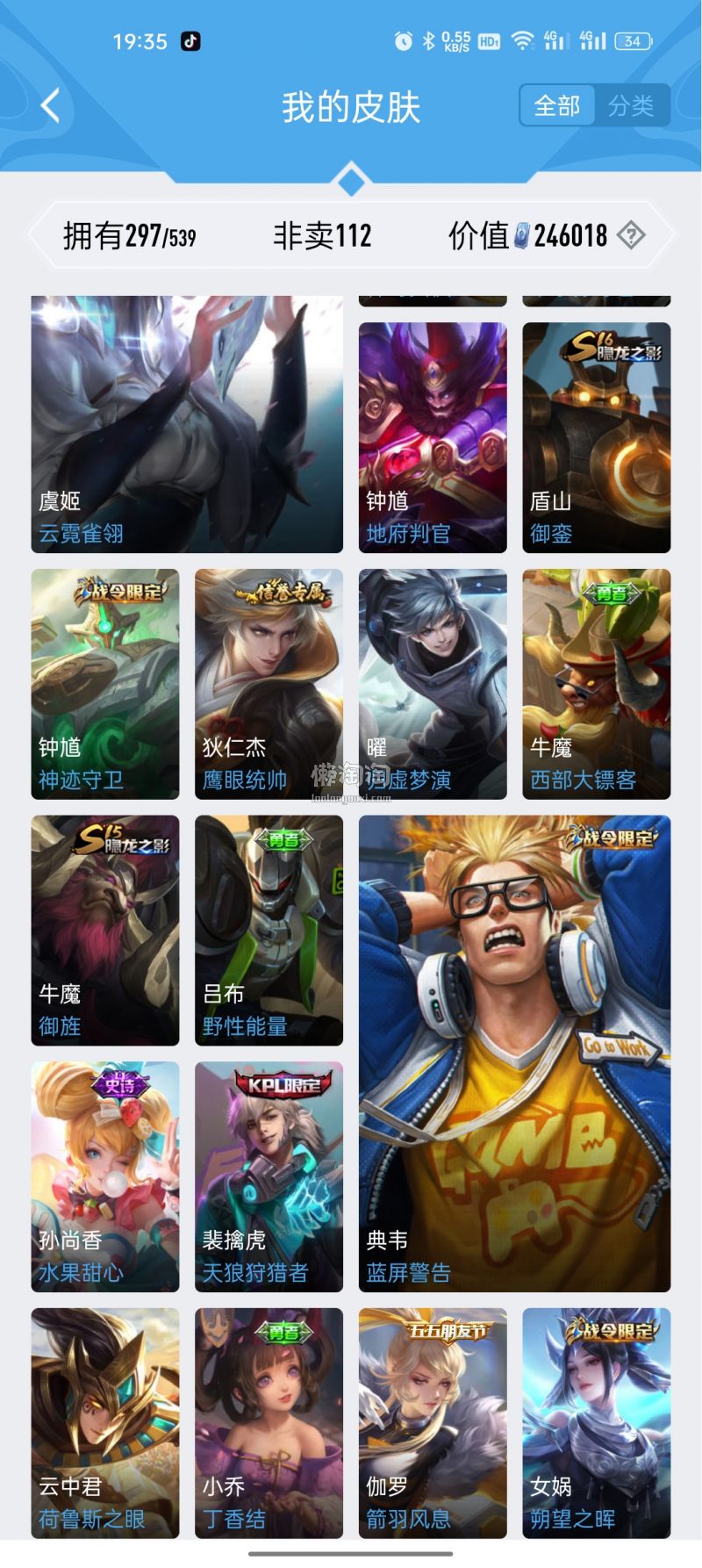View 女娲 朔望之晖 skin card
The width and height of the screenshot is (702, 1568).
[x=597, y=1422]
